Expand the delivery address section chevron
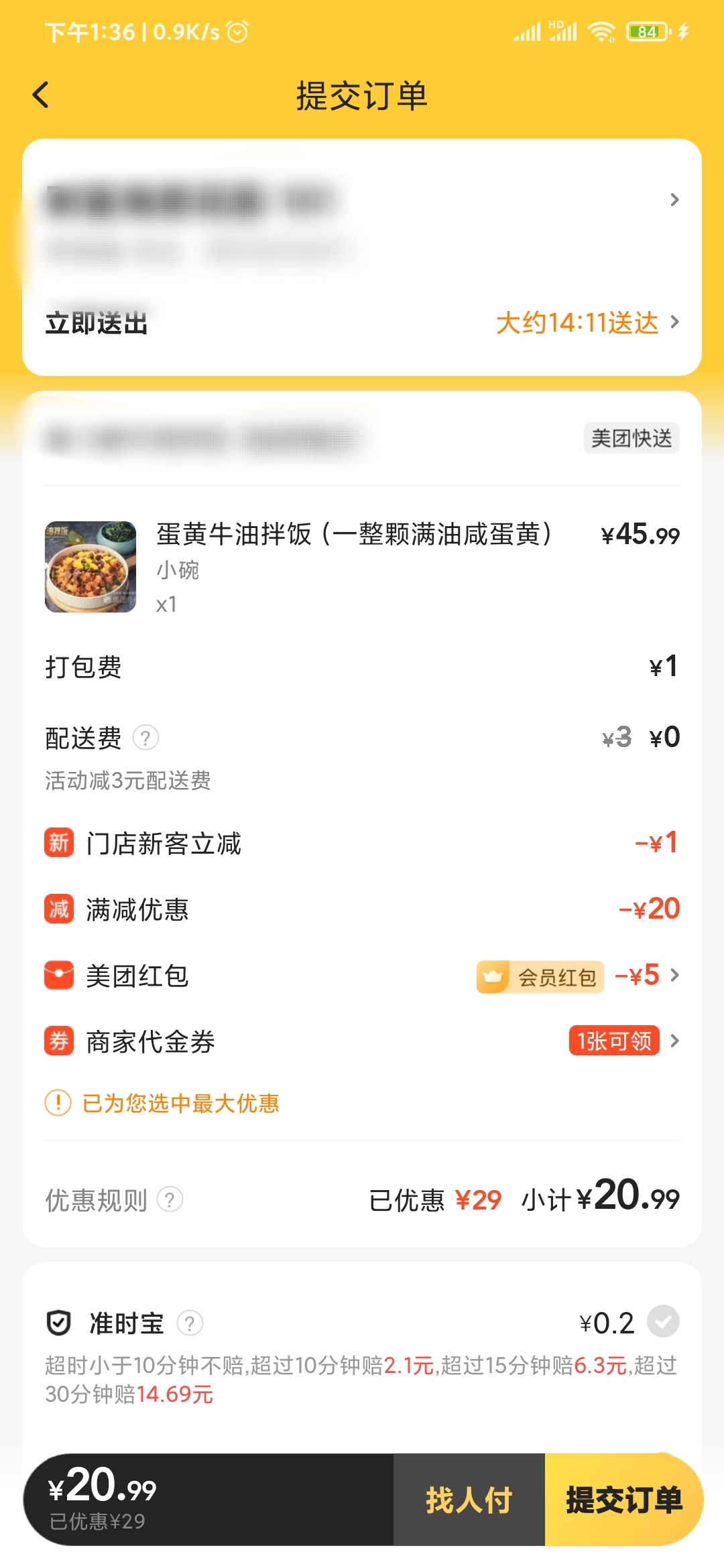The image size is (724, 1568). click(675, 199)
